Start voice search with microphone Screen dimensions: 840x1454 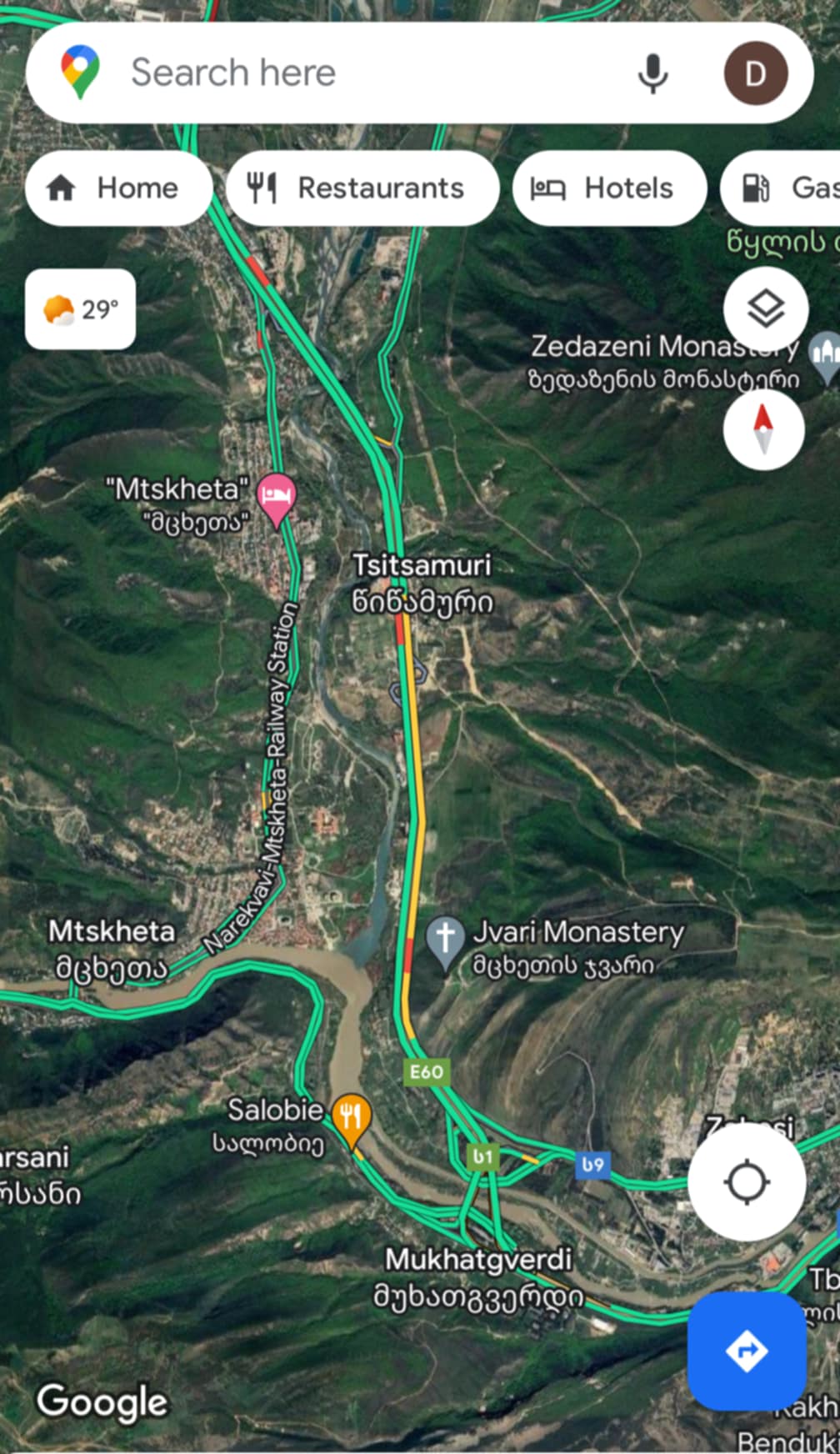pos(652,73)
